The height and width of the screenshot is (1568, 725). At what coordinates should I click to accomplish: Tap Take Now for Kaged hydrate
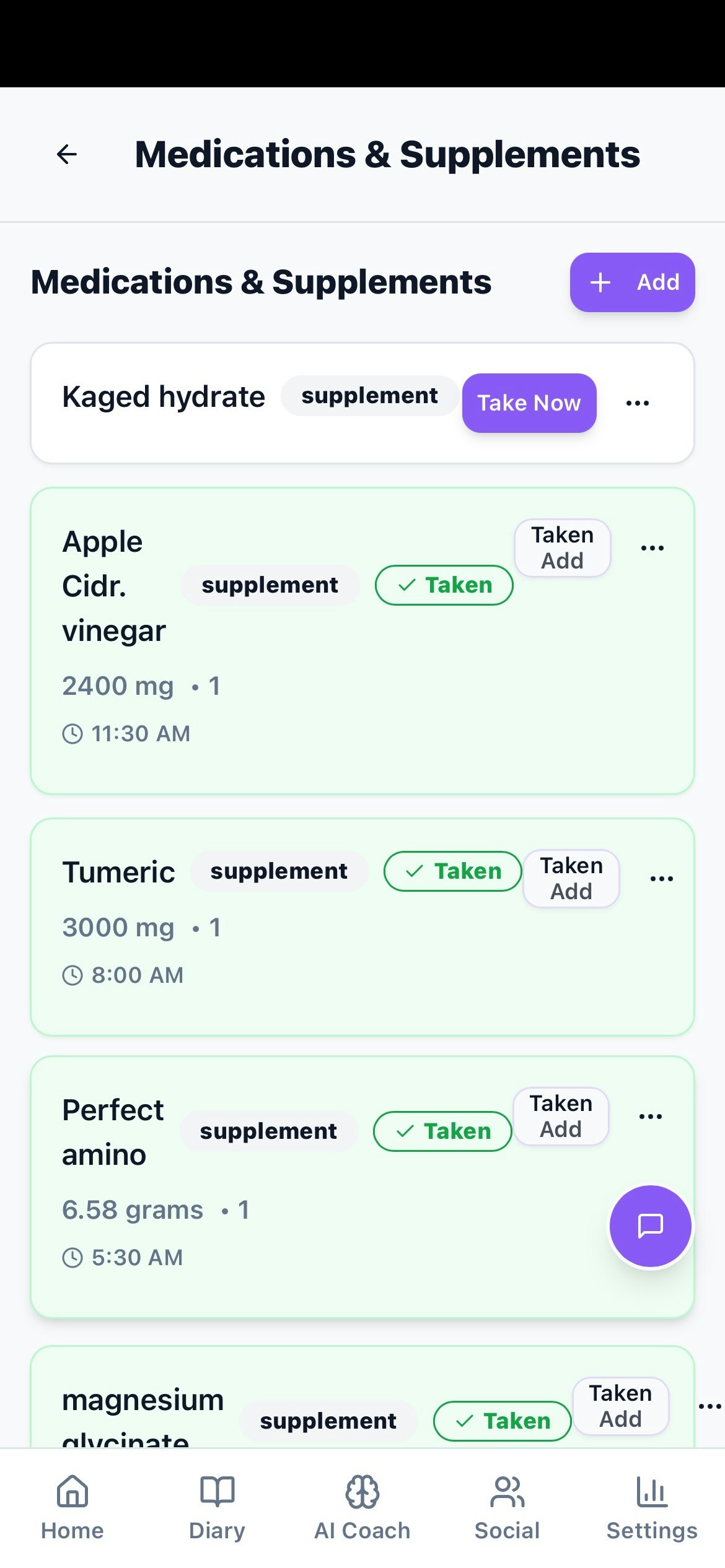529,403
